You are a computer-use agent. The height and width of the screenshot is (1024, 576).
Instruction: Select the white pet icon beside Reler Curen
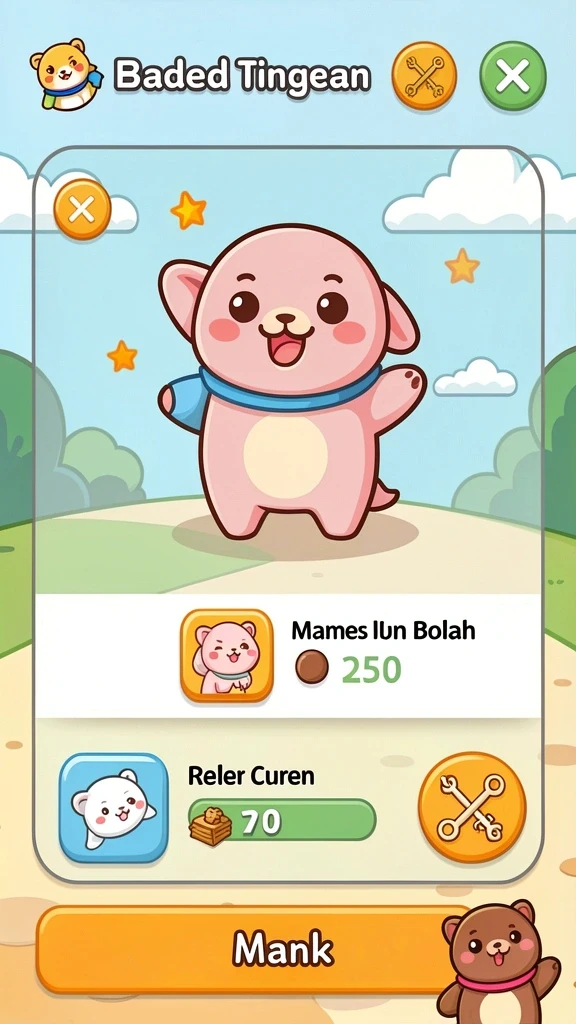coord(114,807)
